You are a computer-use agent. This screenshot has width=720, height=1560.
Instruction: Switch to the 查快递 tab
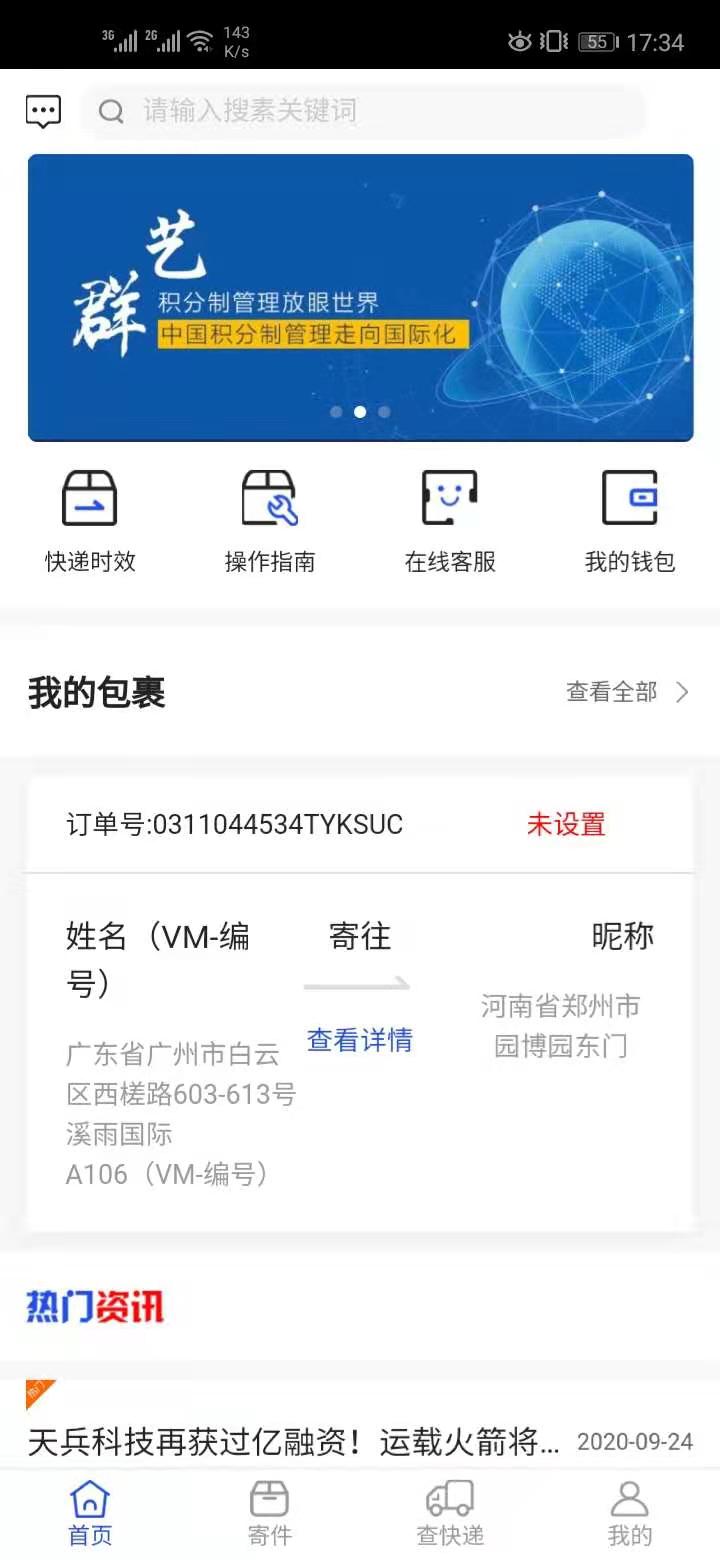tap(450, 1513)
